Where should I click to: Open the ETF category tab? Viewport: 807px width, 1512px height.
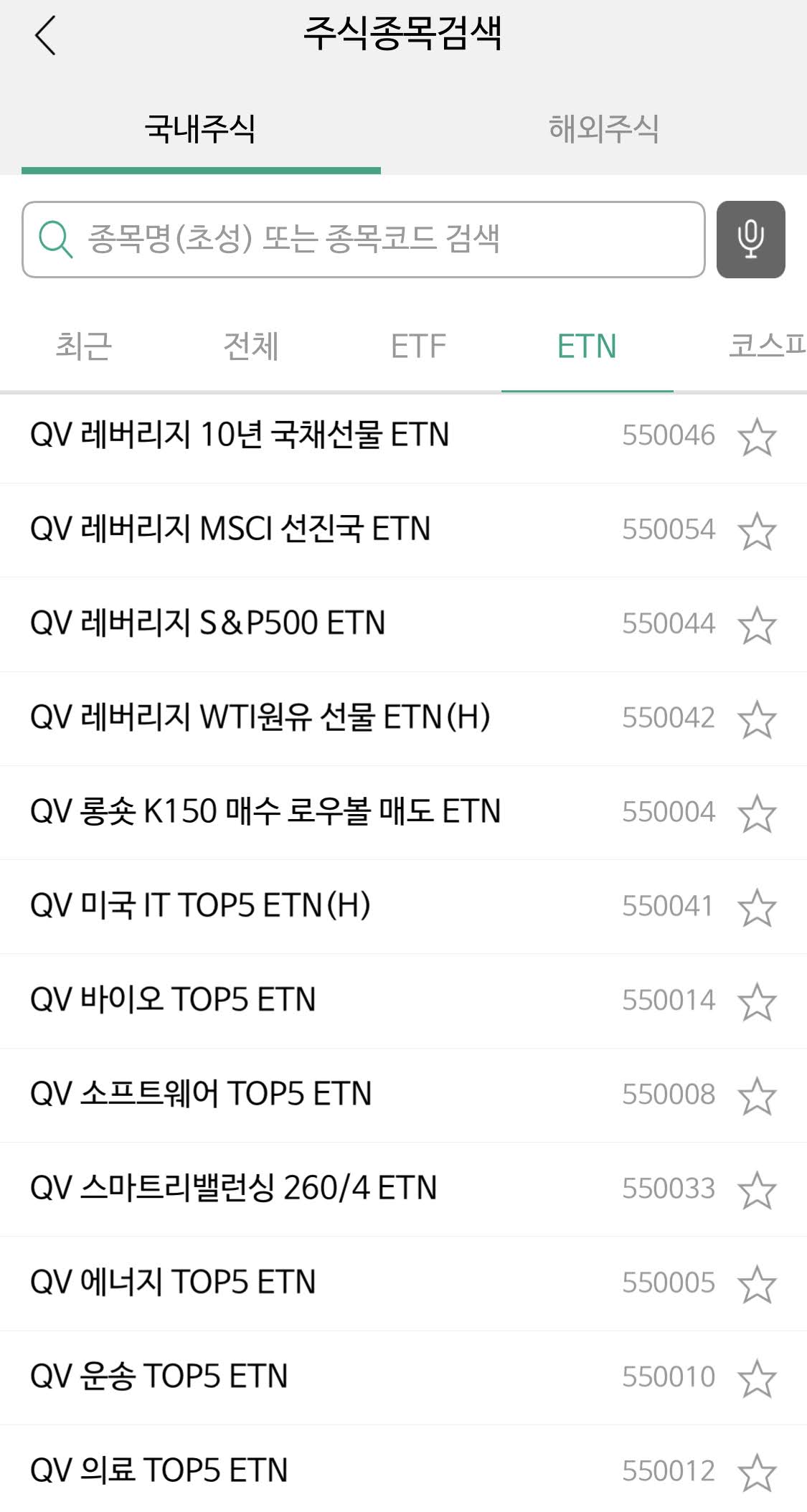tap(419, 347)
